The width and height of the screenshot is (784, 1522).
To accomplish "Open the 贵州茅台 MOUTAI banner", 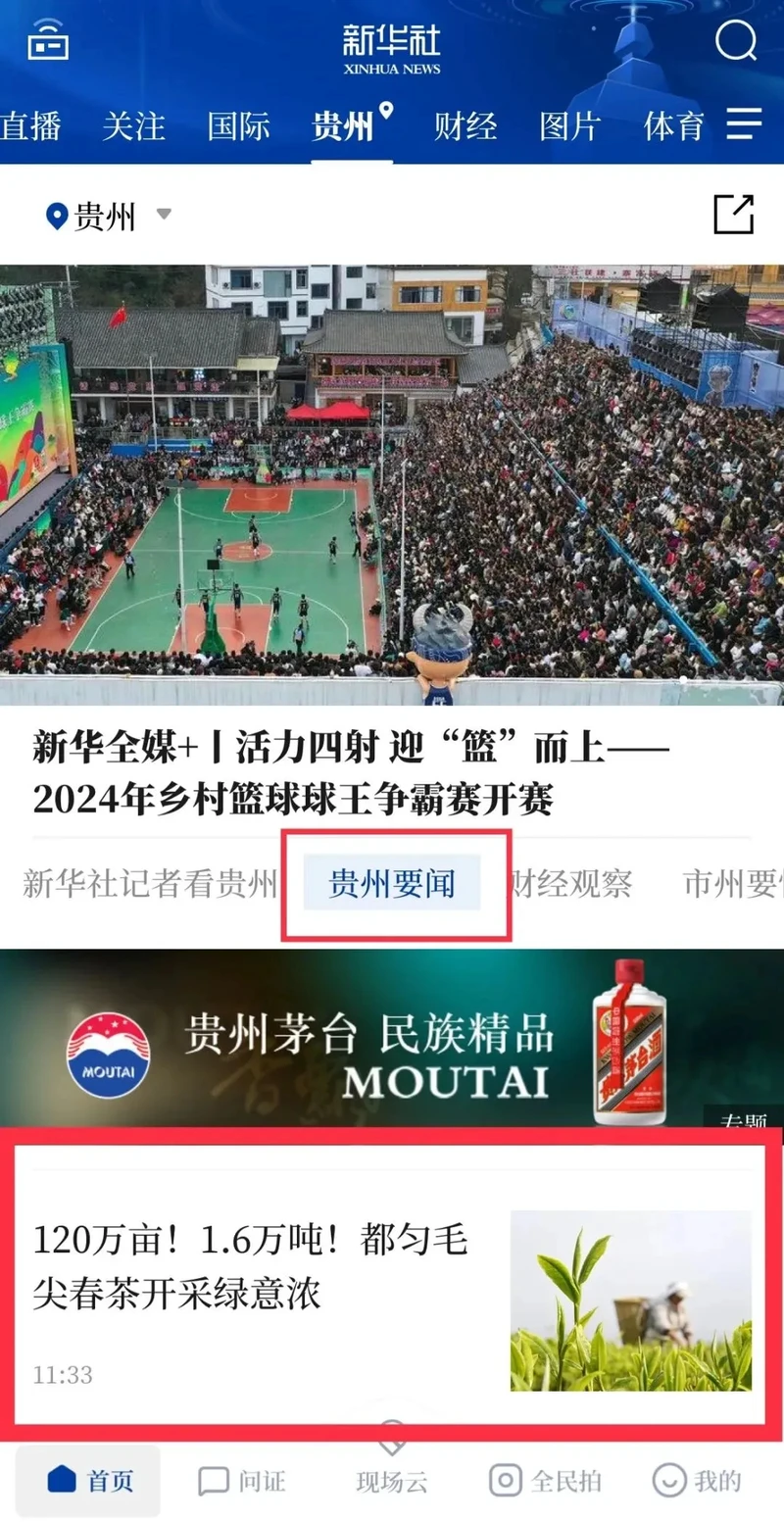I will [x=392, y=1039].
